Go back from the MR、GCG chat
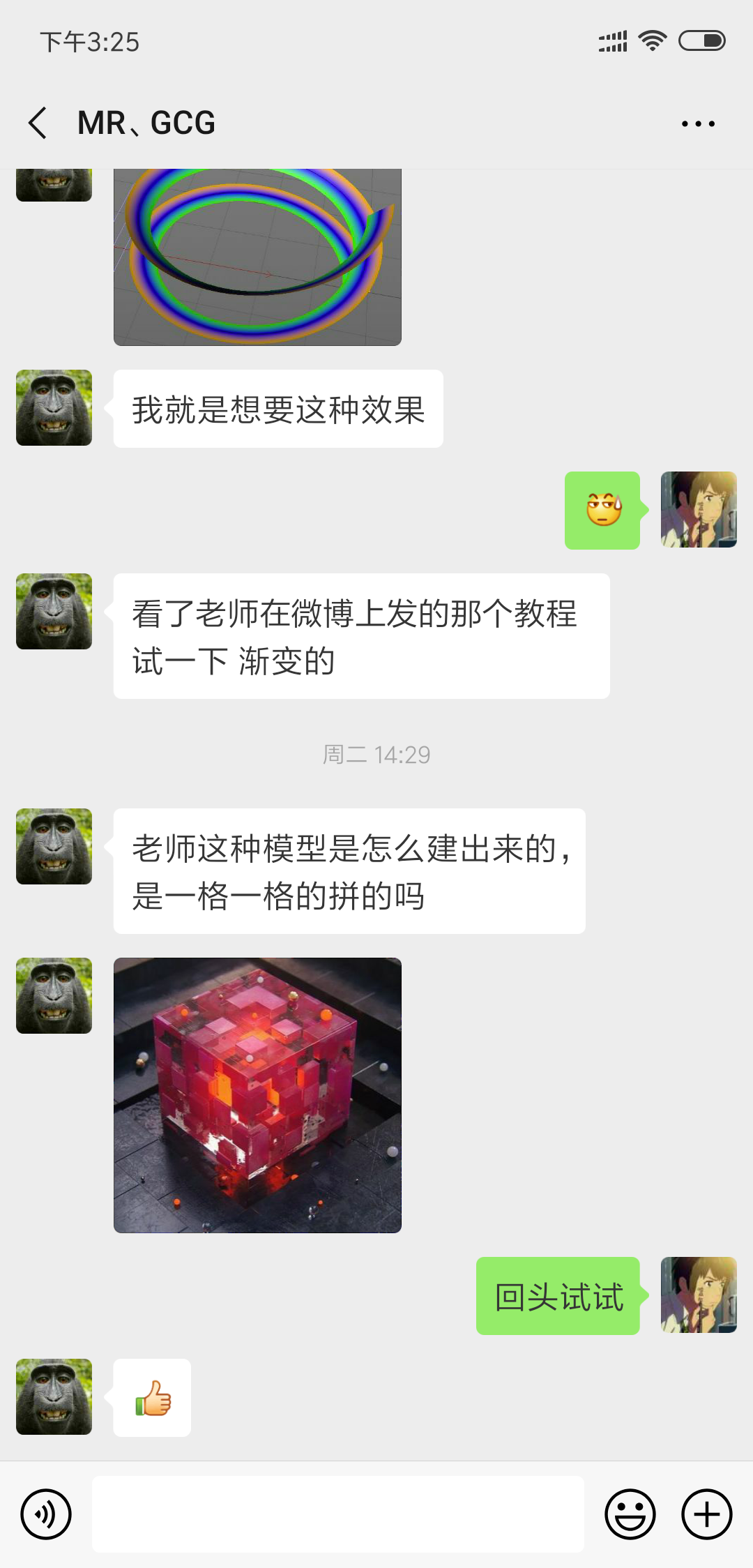 coord(38,123)
